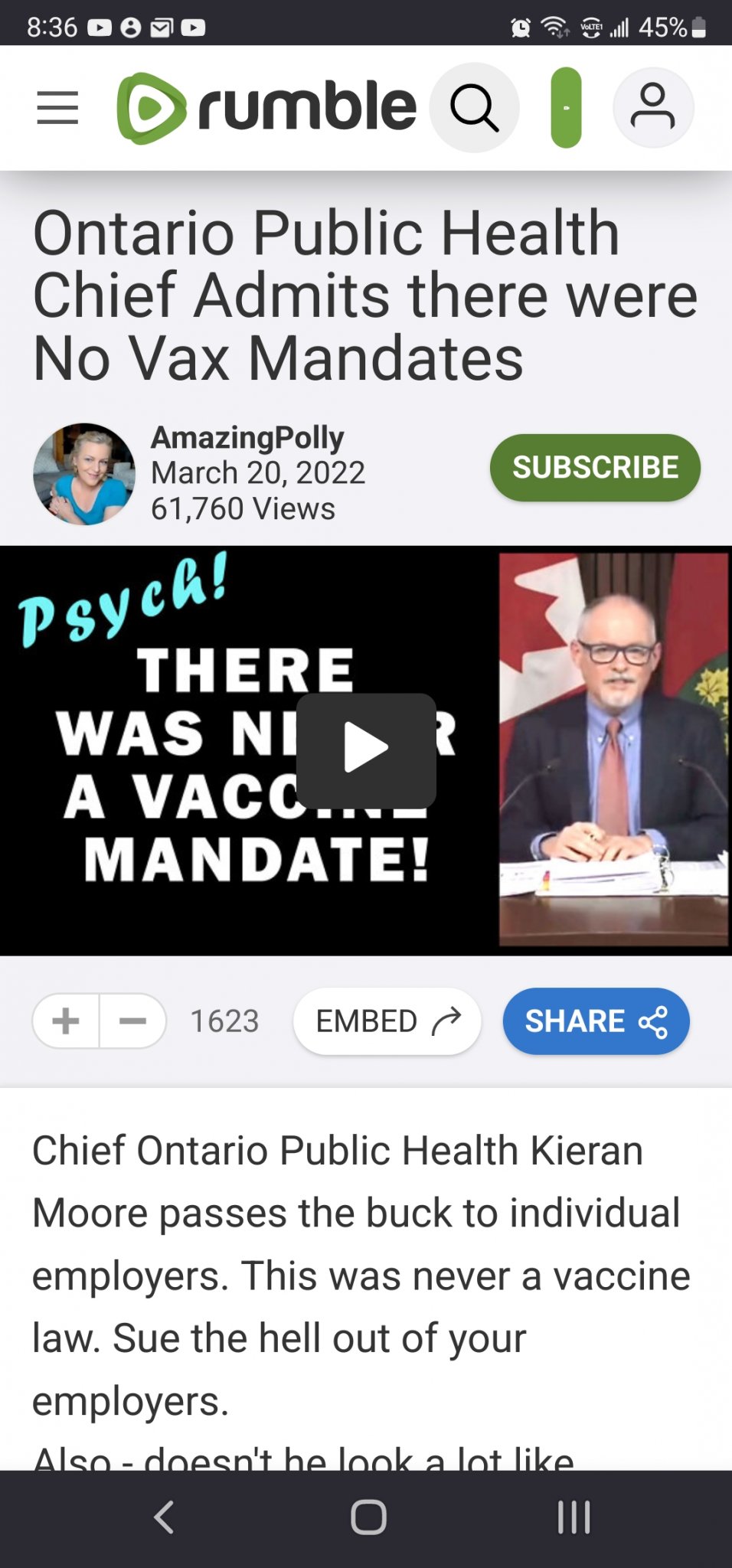Play the video
The height and width of the screenshot is (1568, 732).
point(366,750)
